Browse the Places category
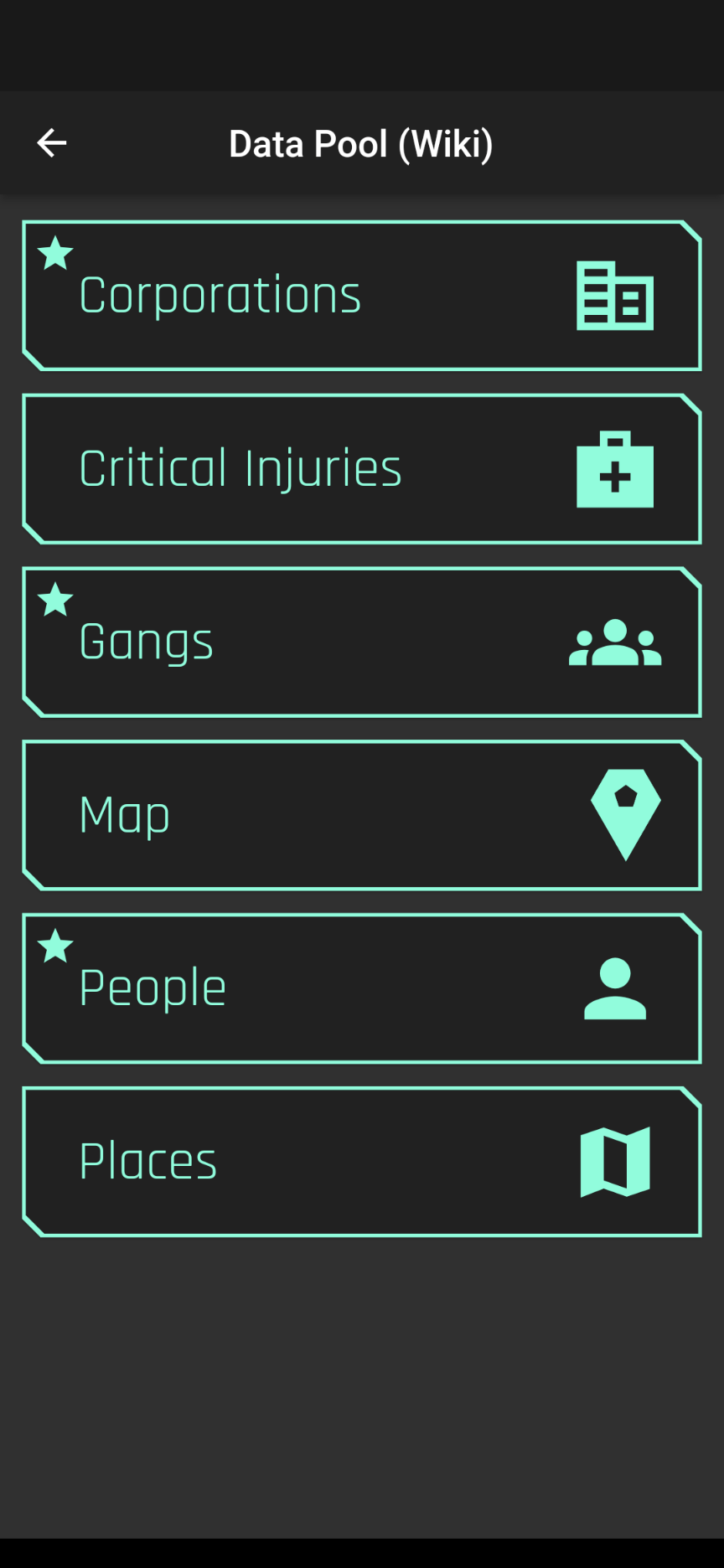This screenshot has height=1568, width=724. click(x=361, y=1162)
